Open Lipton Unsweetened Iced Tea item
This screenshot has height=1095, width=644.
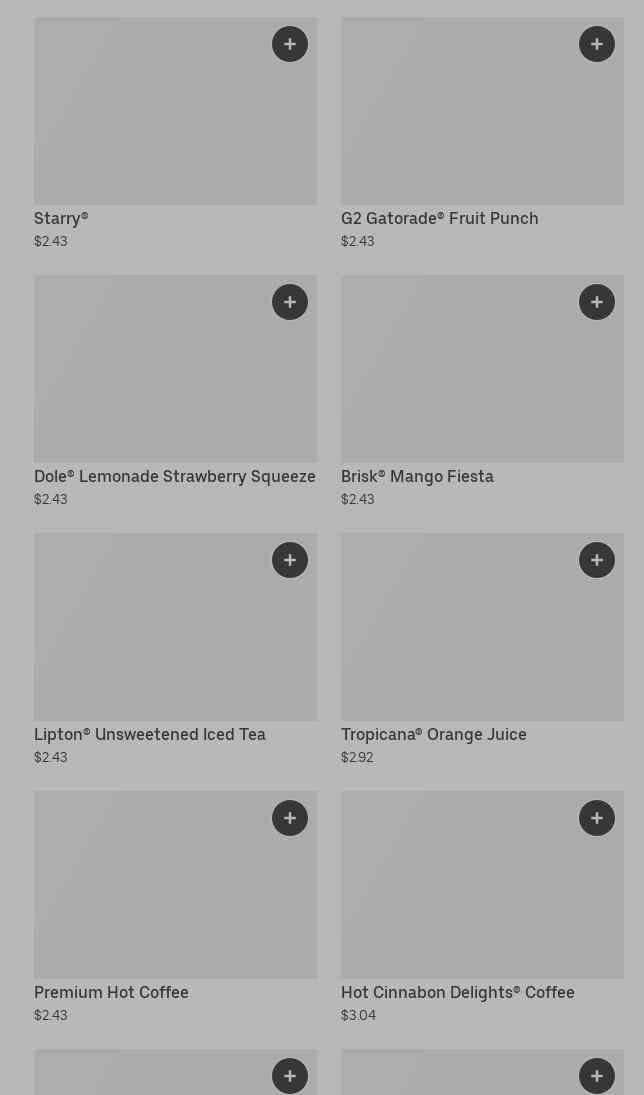point(150,640)
